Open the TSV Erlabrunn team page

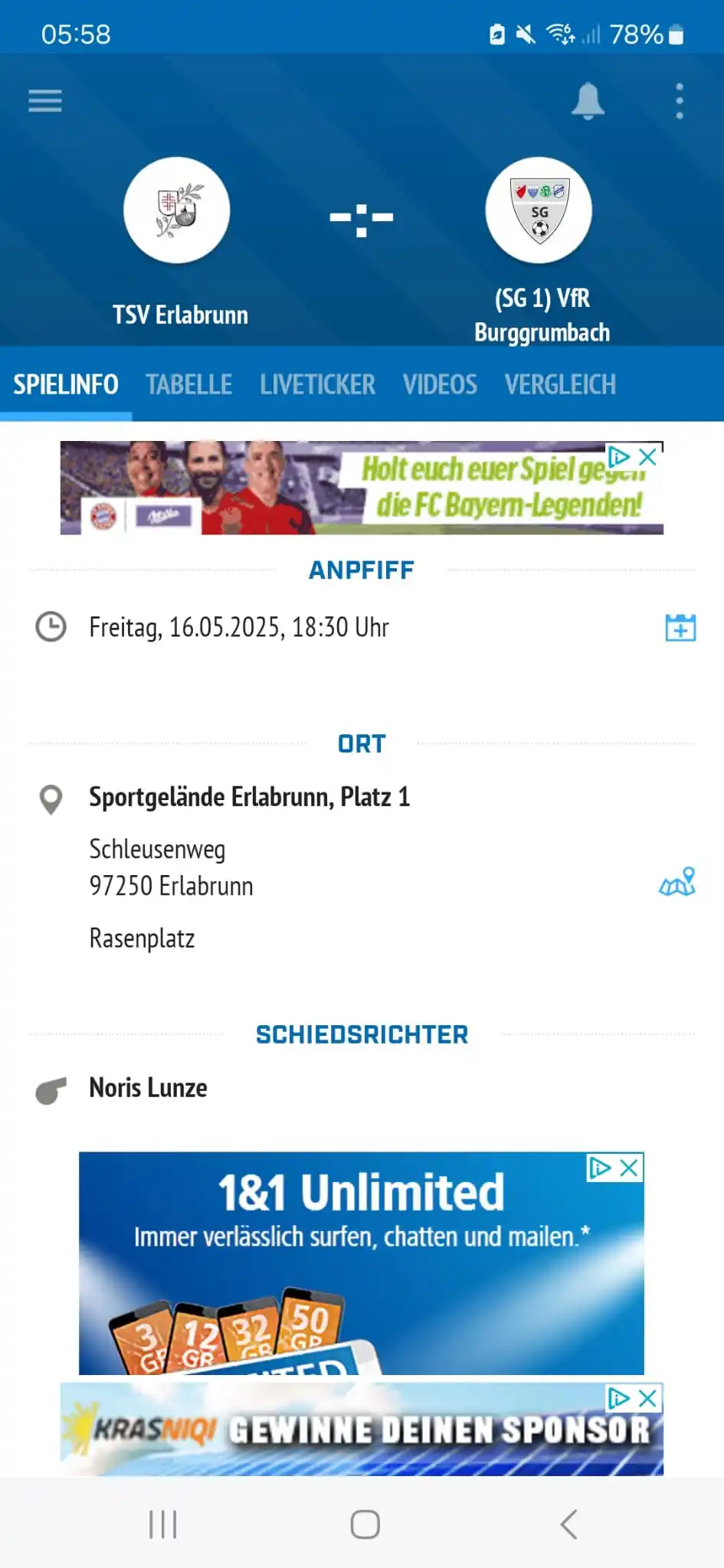tap(178, 211)
